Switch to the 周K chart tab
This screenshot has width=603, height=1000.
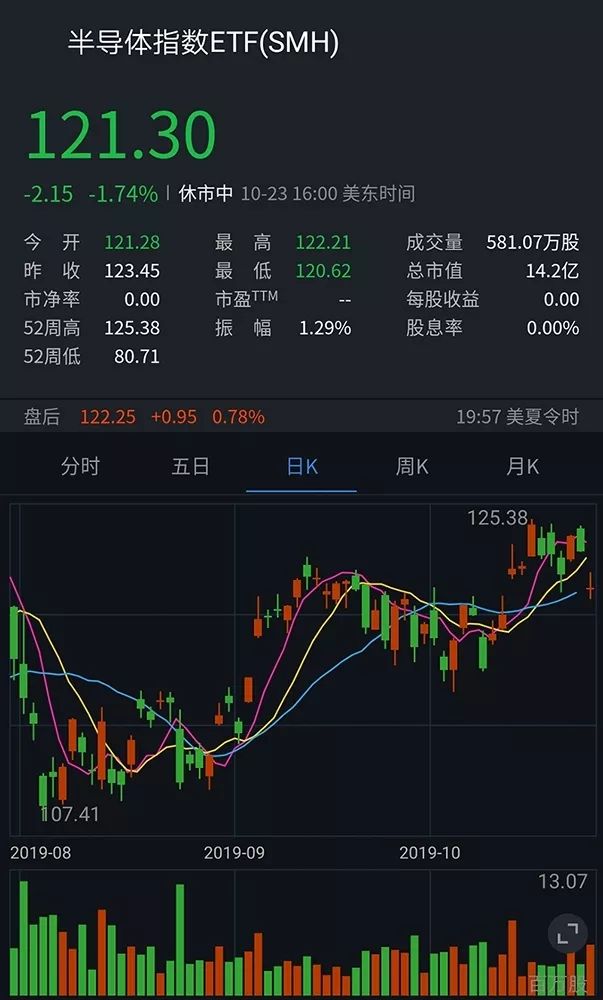[x=412, y=467]
